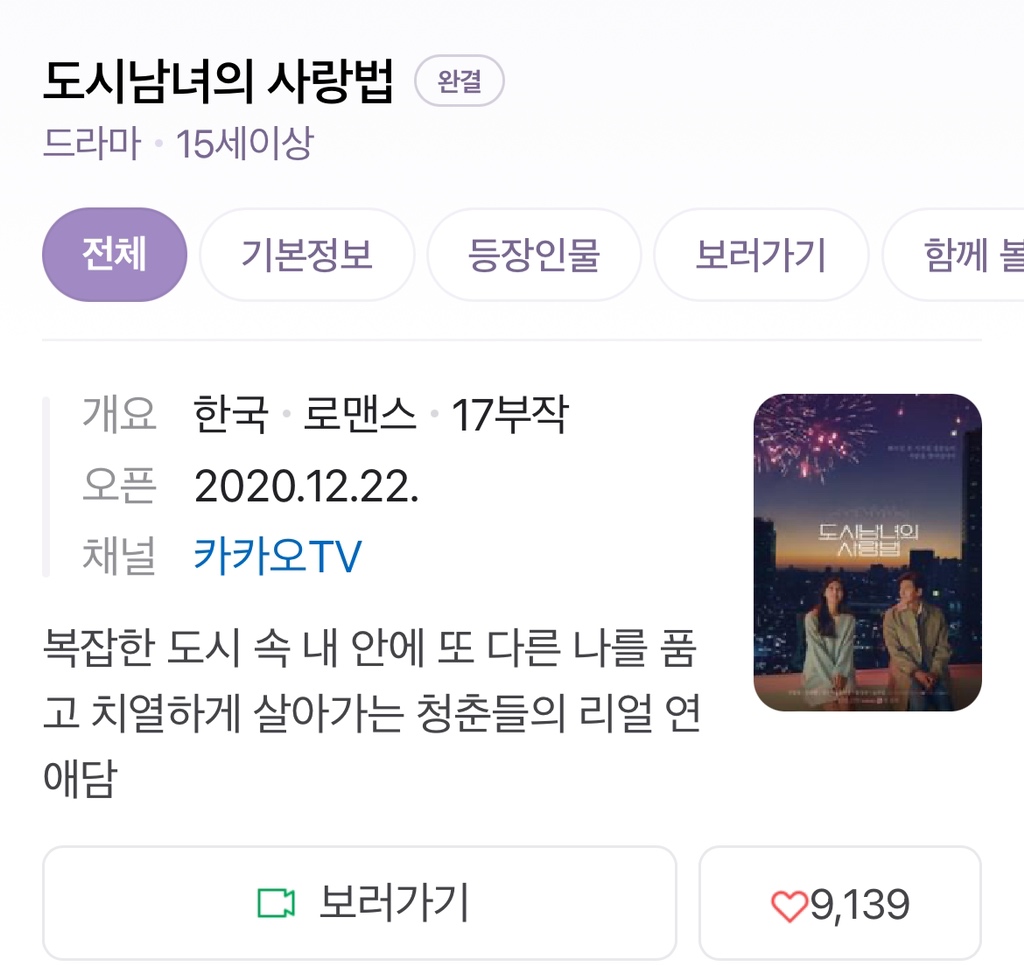The height and width of the screenshot is (966, 1024).
Task: Open the 카카오TV channel link
Action: click(x=277, y=556)
